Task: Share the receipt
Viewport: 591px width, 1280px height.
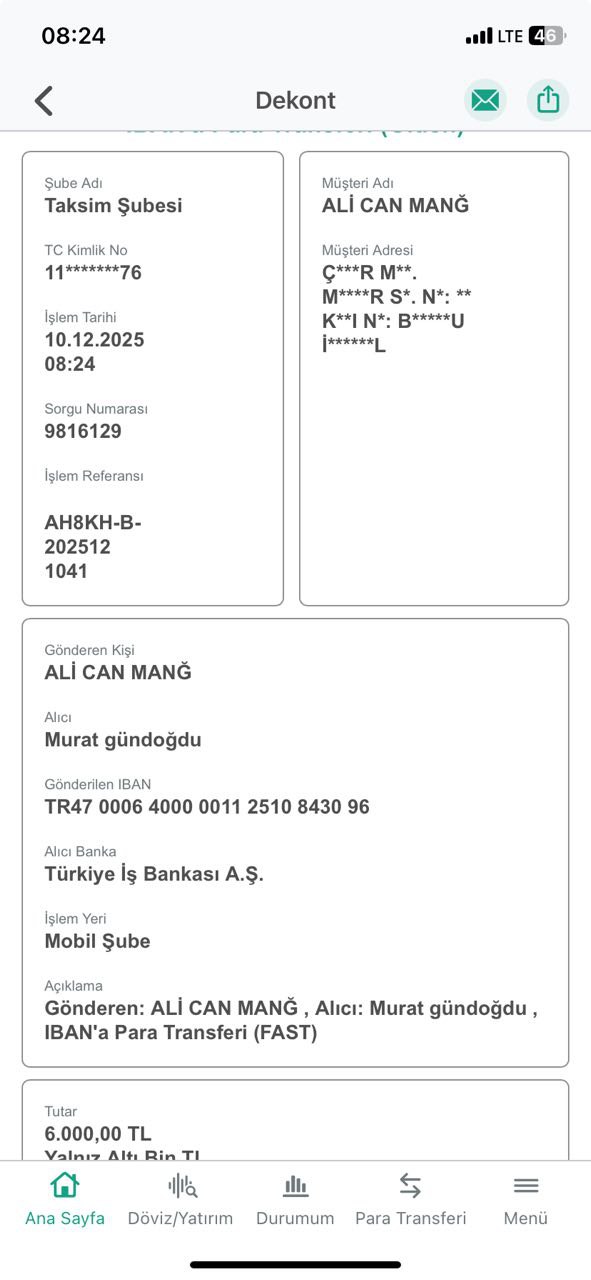Action: tap(548, 100)
